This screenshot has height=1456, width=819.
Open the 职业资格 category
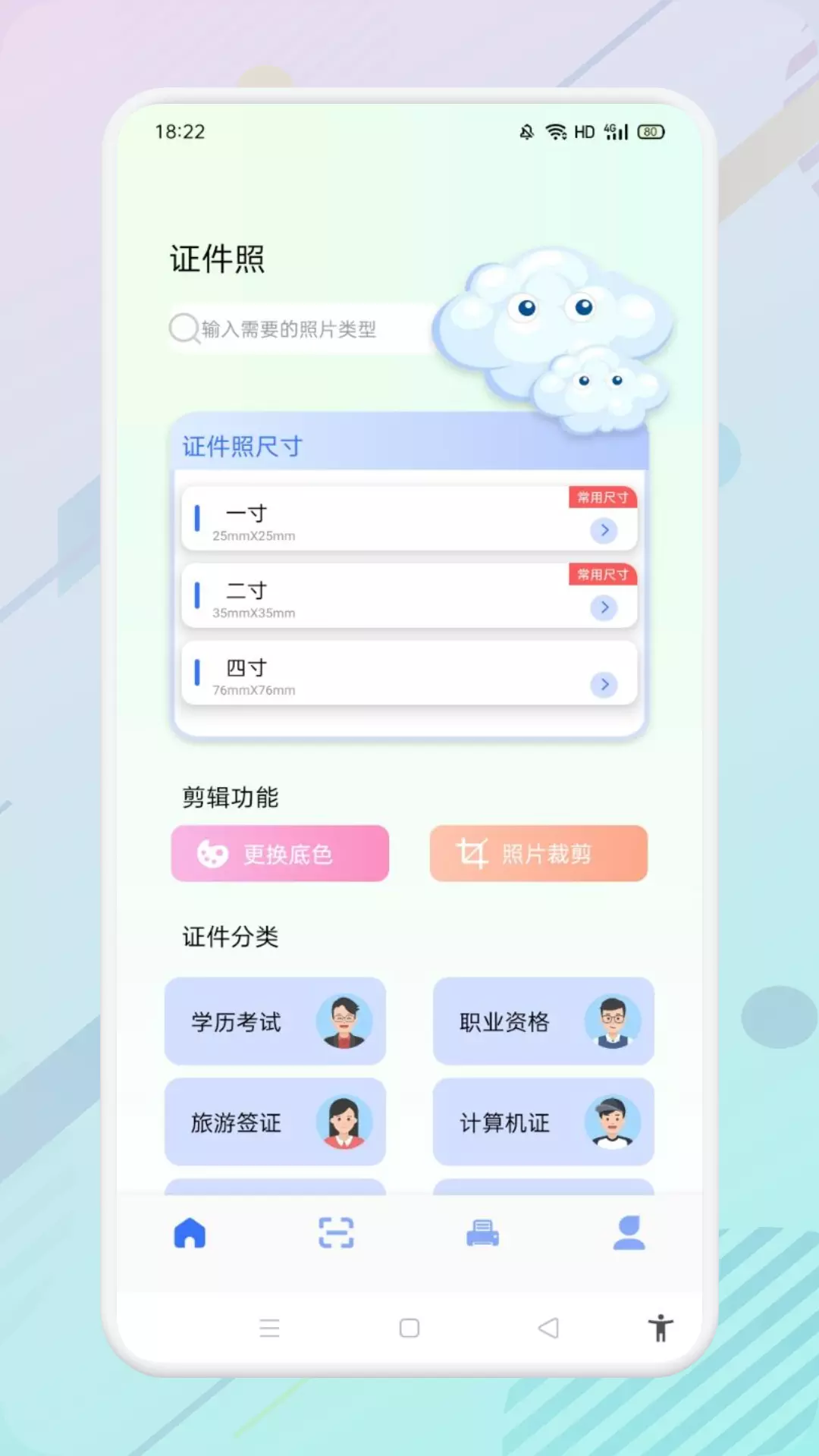click(544, 1021)
